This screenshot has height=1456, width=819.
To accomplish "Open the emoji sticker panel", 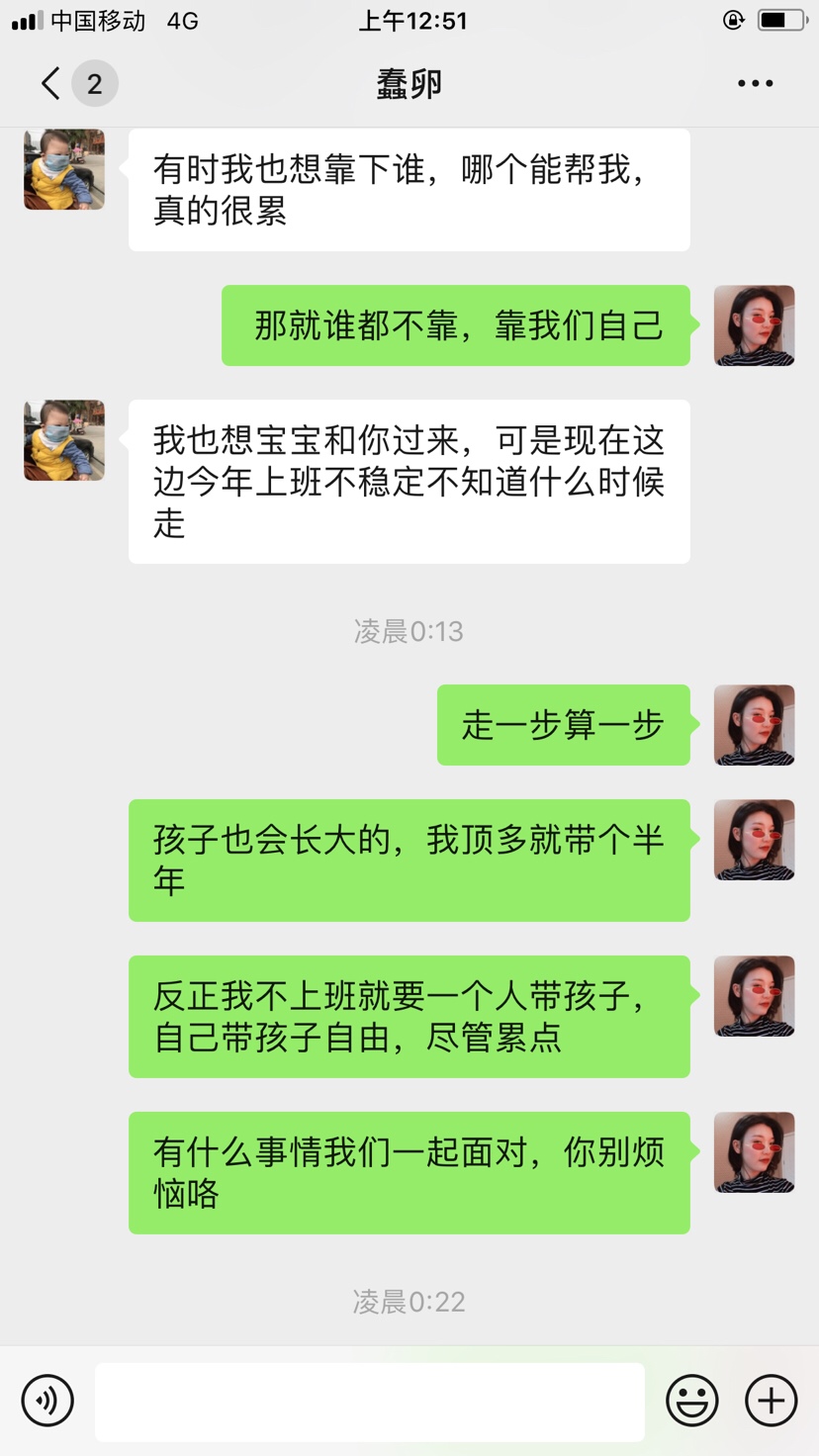I will tap(691, 1401).
